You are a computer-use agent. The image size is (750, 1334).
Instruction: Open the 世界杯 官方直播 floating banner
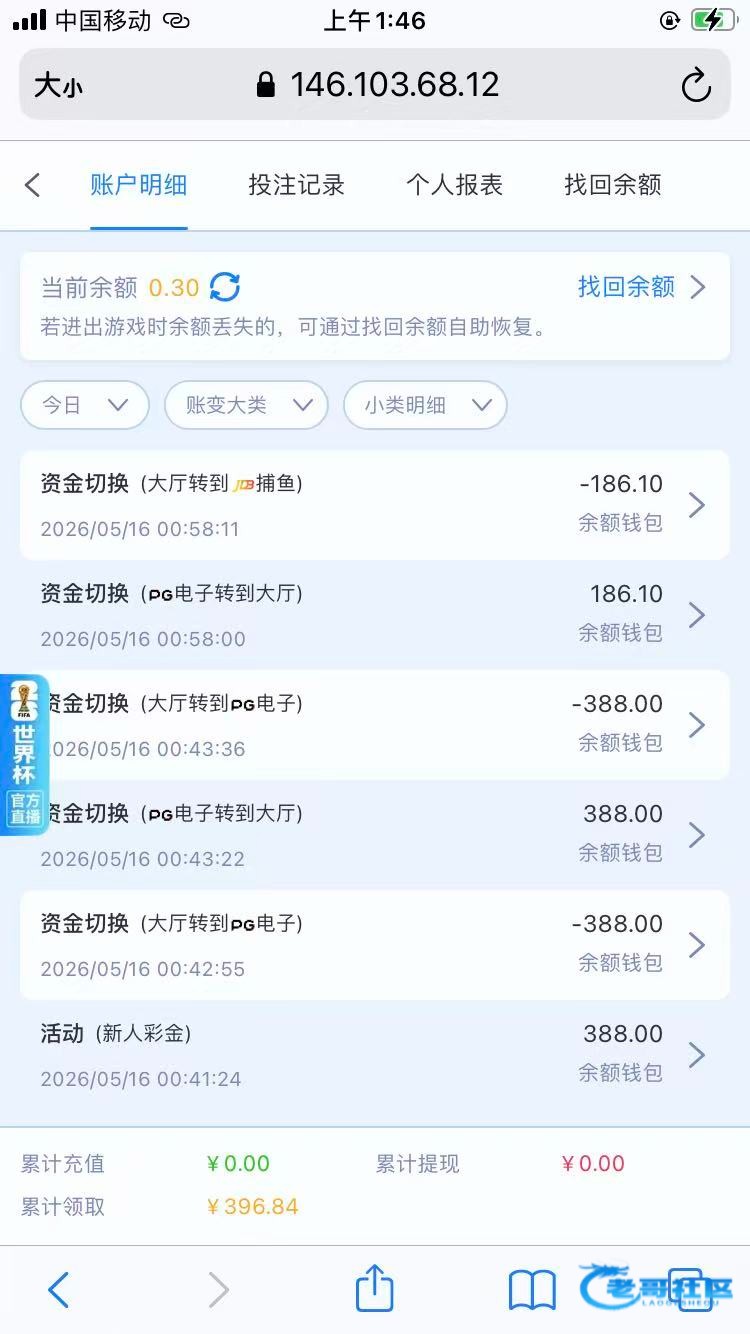coord(24,755)
